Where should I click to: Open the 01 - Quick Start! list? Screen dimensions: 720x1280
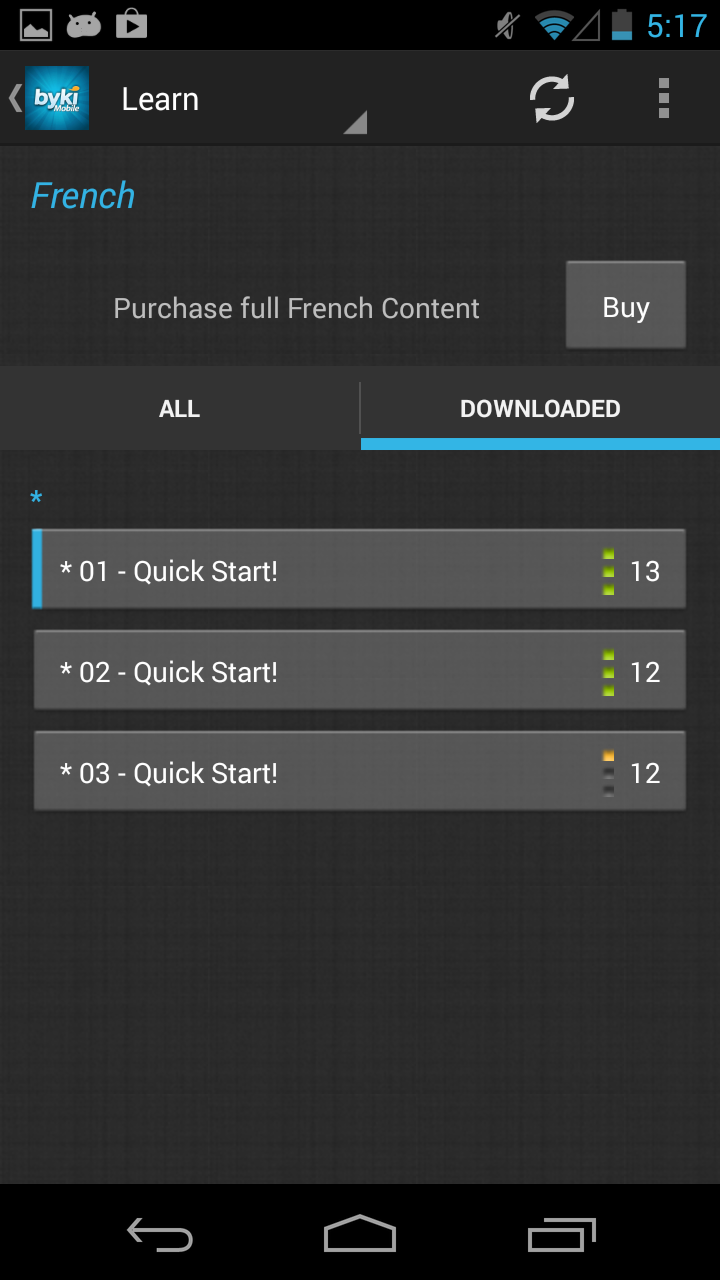point(360,570)
